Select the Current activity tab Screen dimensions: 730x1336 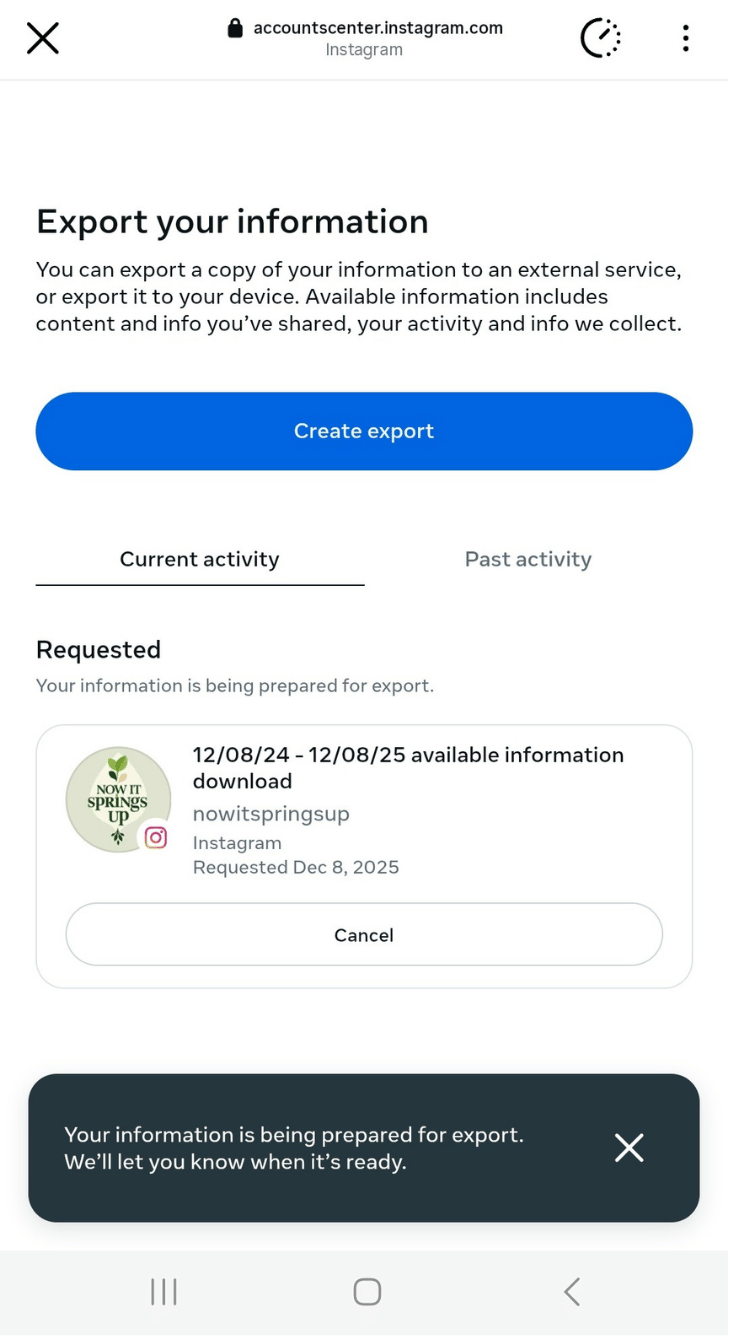(199, 559)
